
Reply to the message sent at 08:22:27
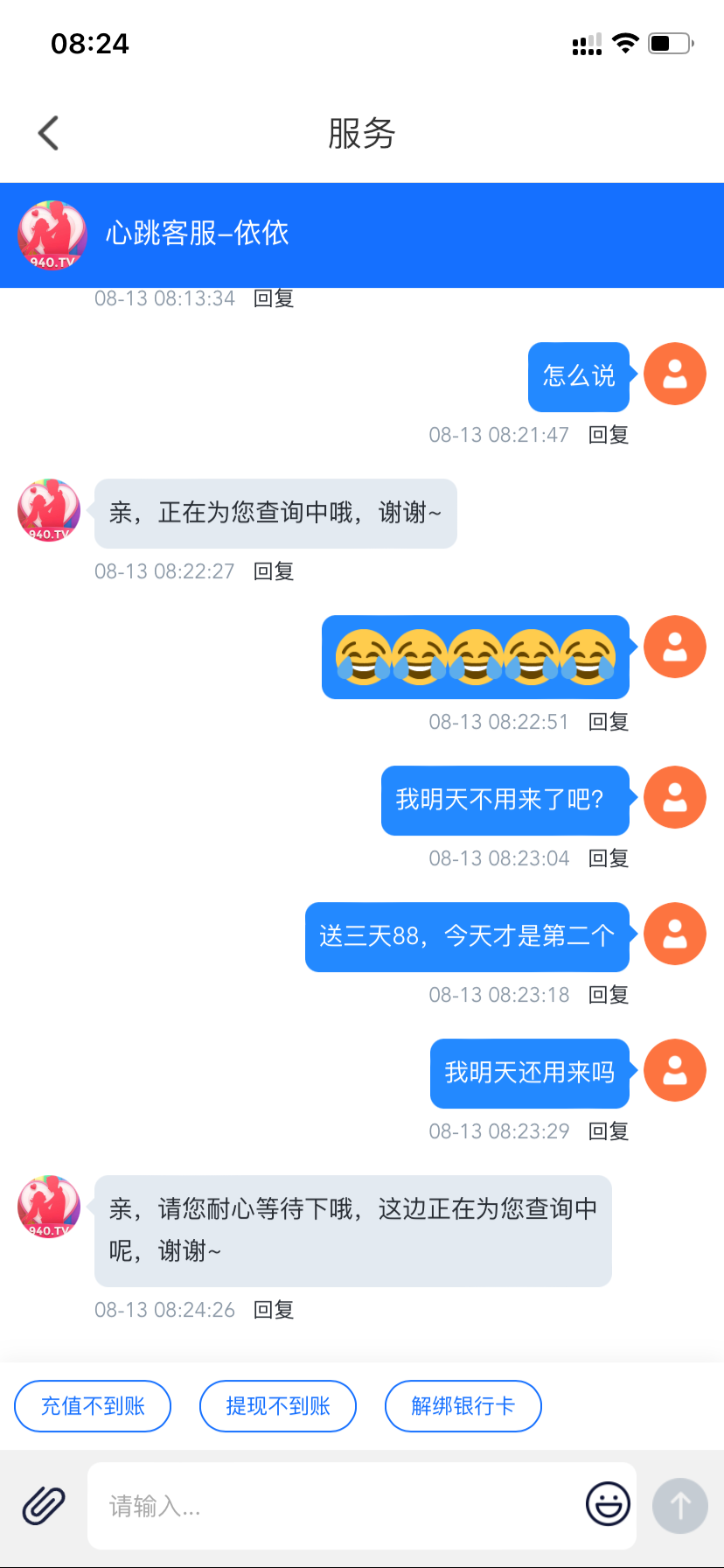click(274, 571)
